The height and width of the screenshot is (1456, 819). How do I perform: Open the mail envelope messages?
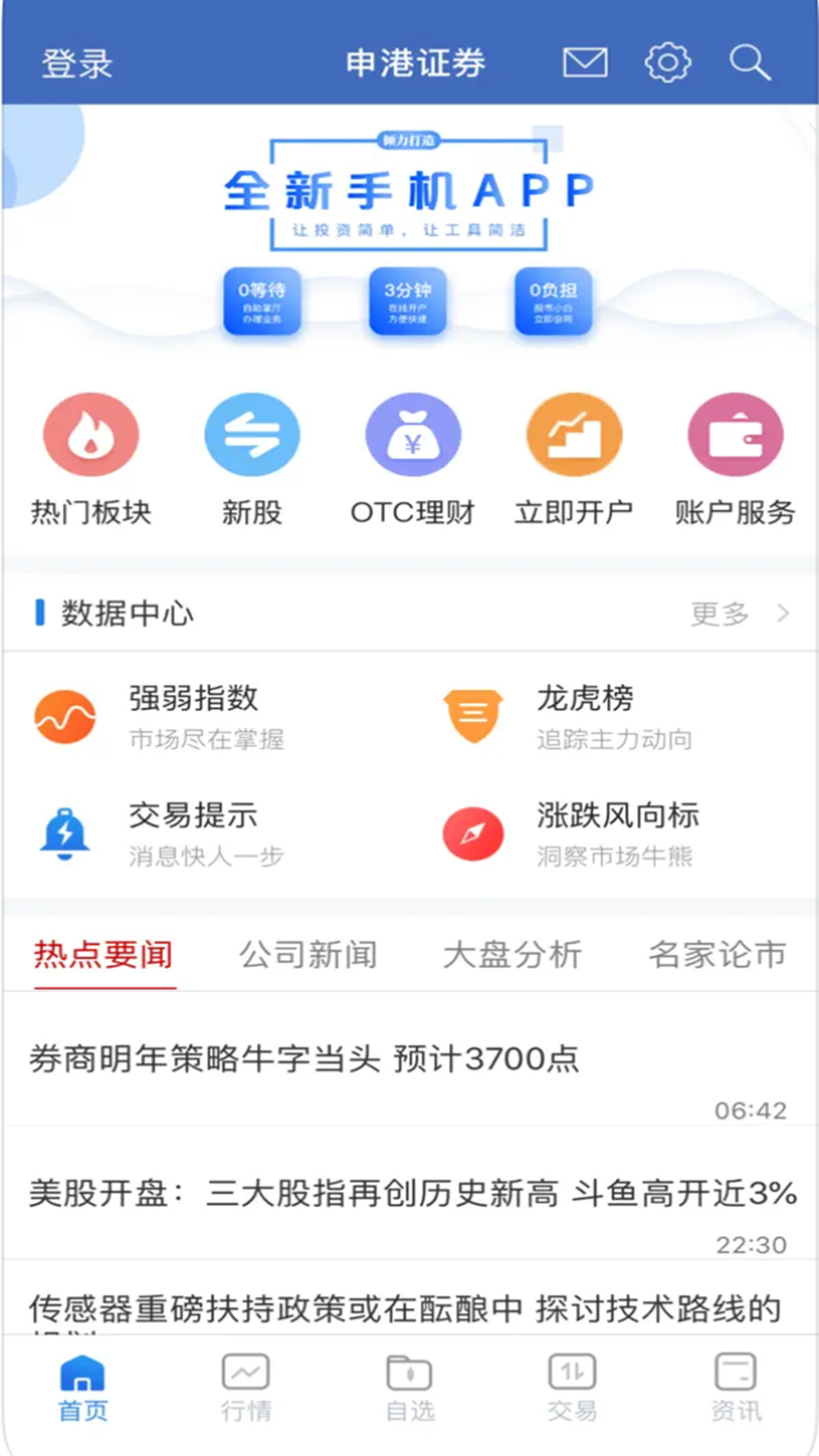pyautogui.click(x=585, y=62)
